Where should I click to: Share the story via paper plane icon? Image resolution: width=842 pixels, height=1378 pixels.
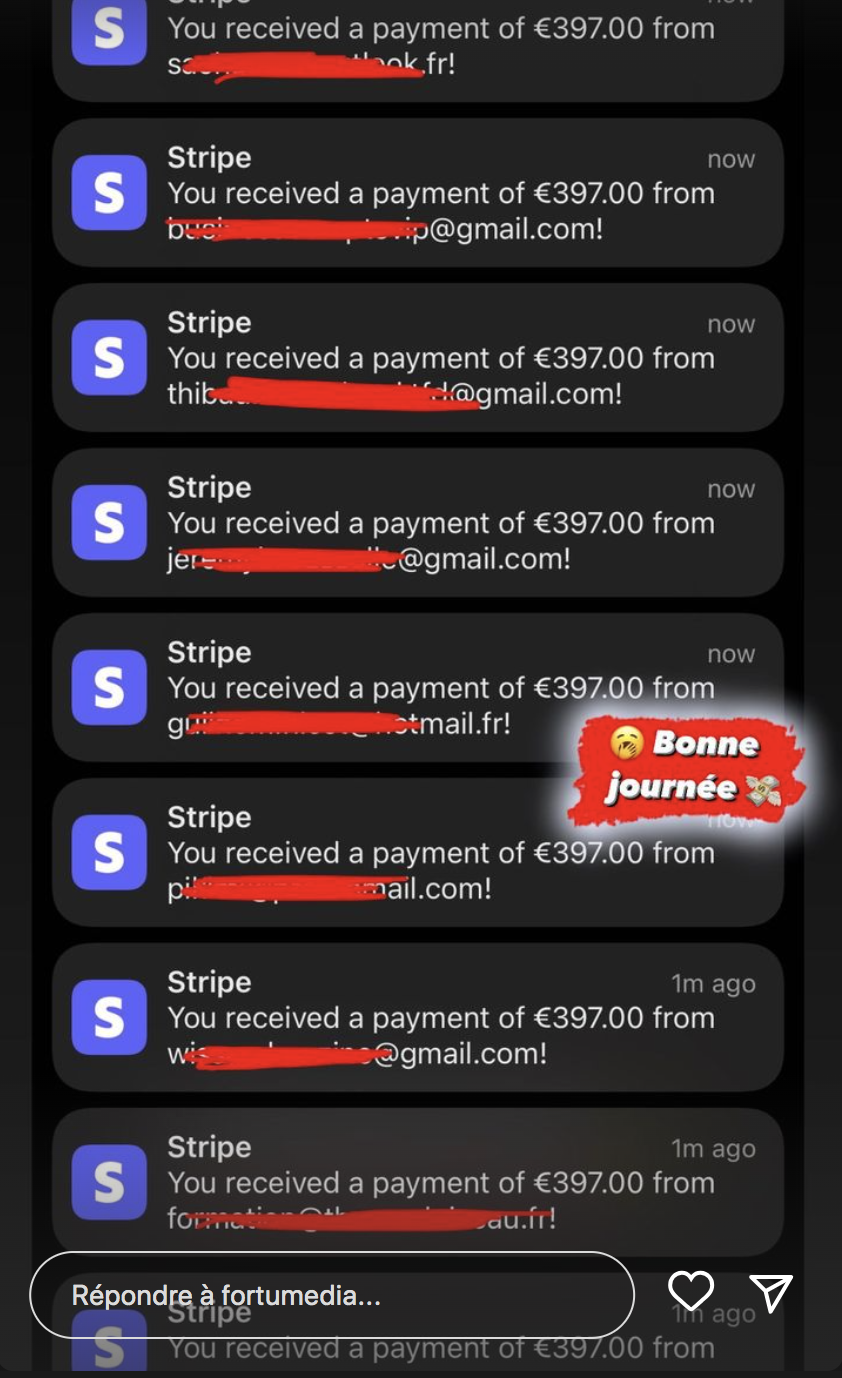click(x=771, y=1292)
